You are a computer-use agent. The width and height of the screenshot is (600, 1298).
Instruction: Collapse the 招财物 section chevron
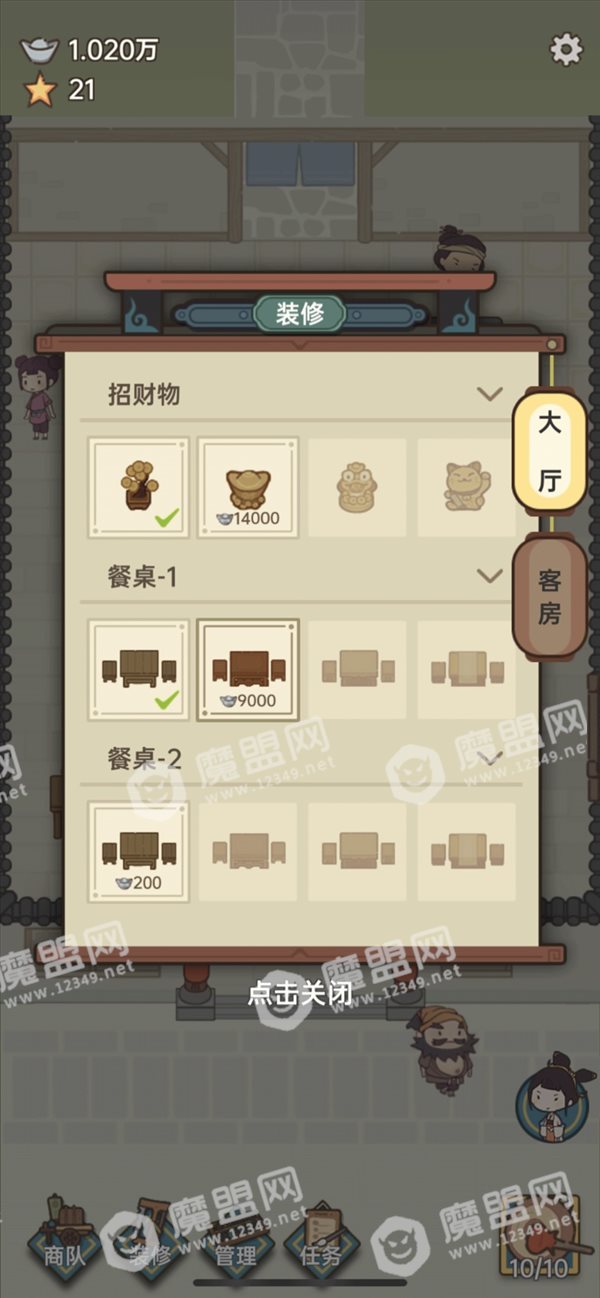[489, 394]
